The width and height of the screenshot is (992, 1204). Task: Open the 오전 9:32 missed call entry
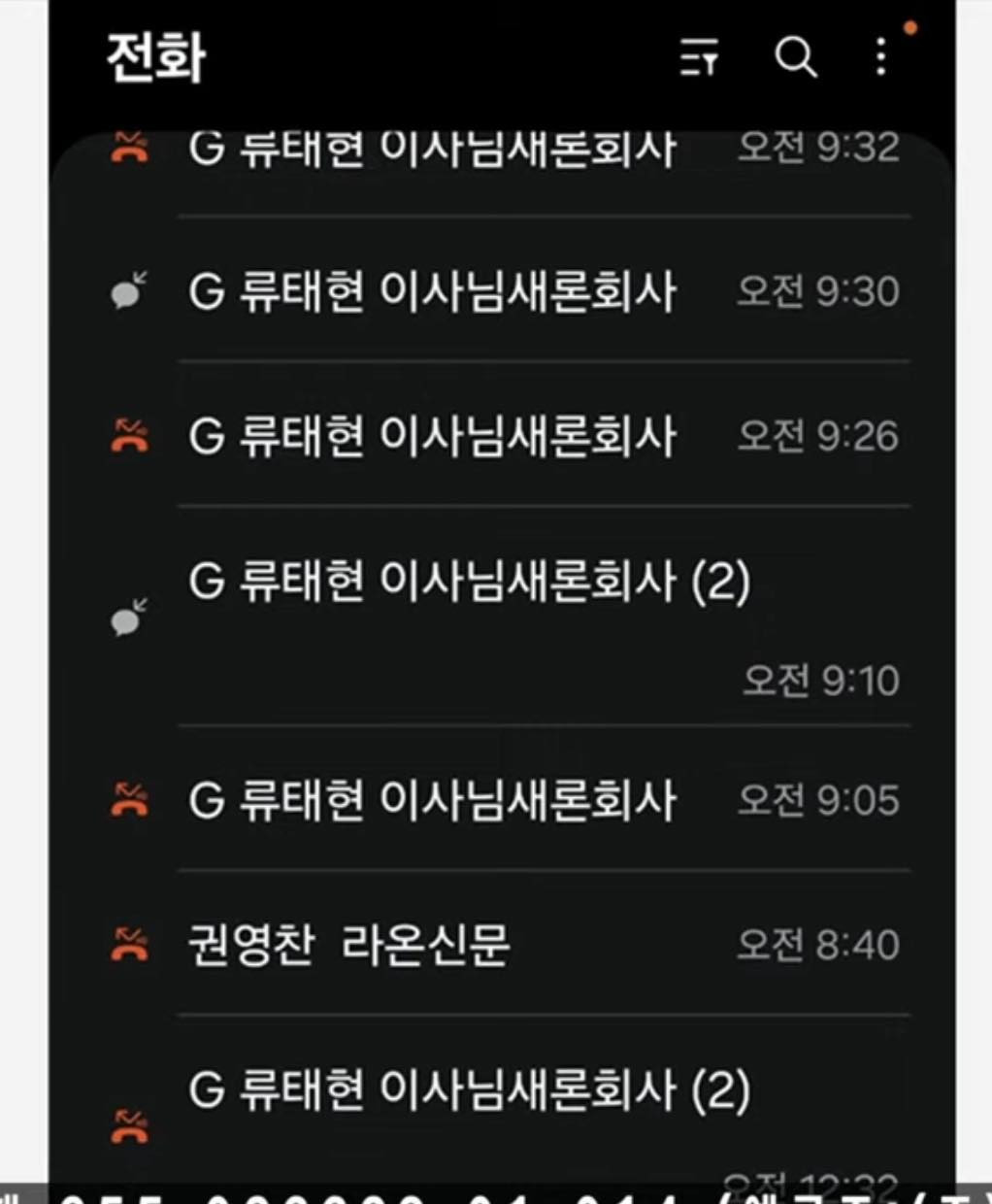point(505,150)
